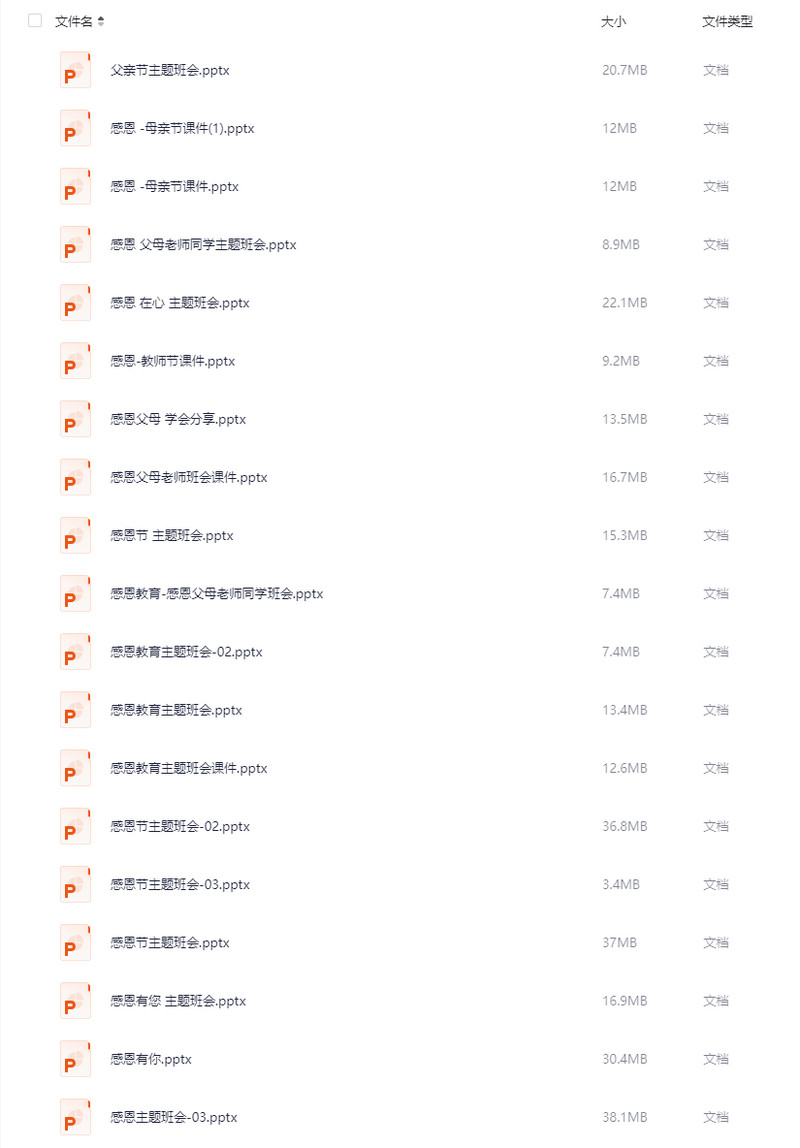800x1148 pixels.
Task: Open 感恩 父母老师同学主题班会.pptx
Action: [x=203, y=244]
